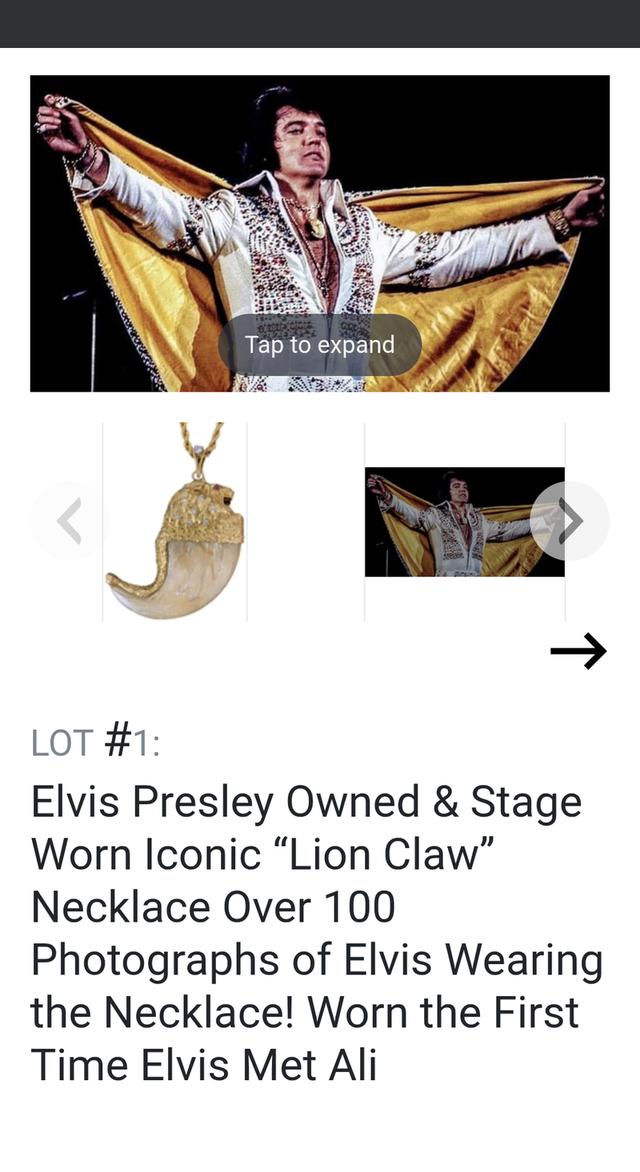
Task: Show previous thumbnails with left chevron
Action: tap(68, 521)
